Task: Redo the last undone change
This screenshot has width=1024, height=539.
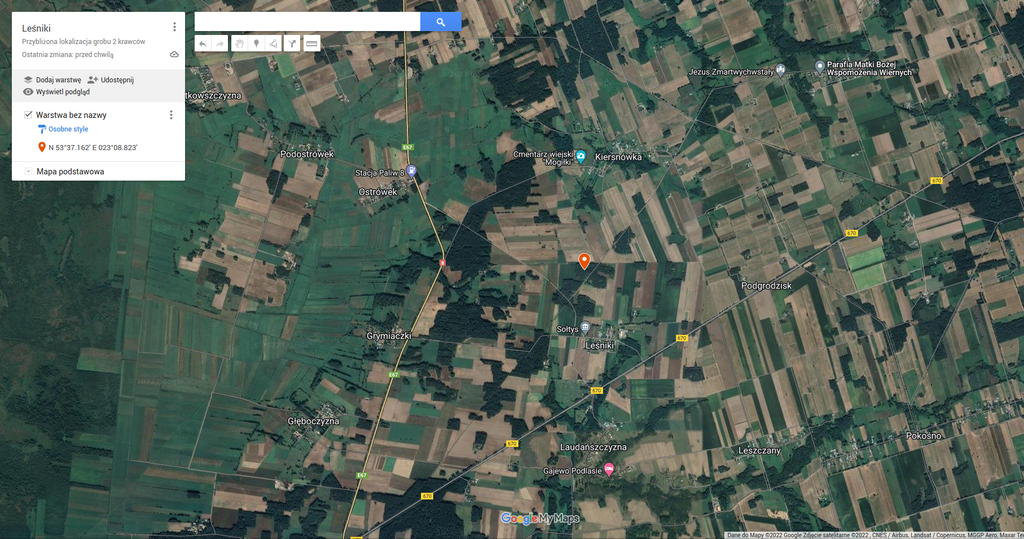Action: pos(220,44)
